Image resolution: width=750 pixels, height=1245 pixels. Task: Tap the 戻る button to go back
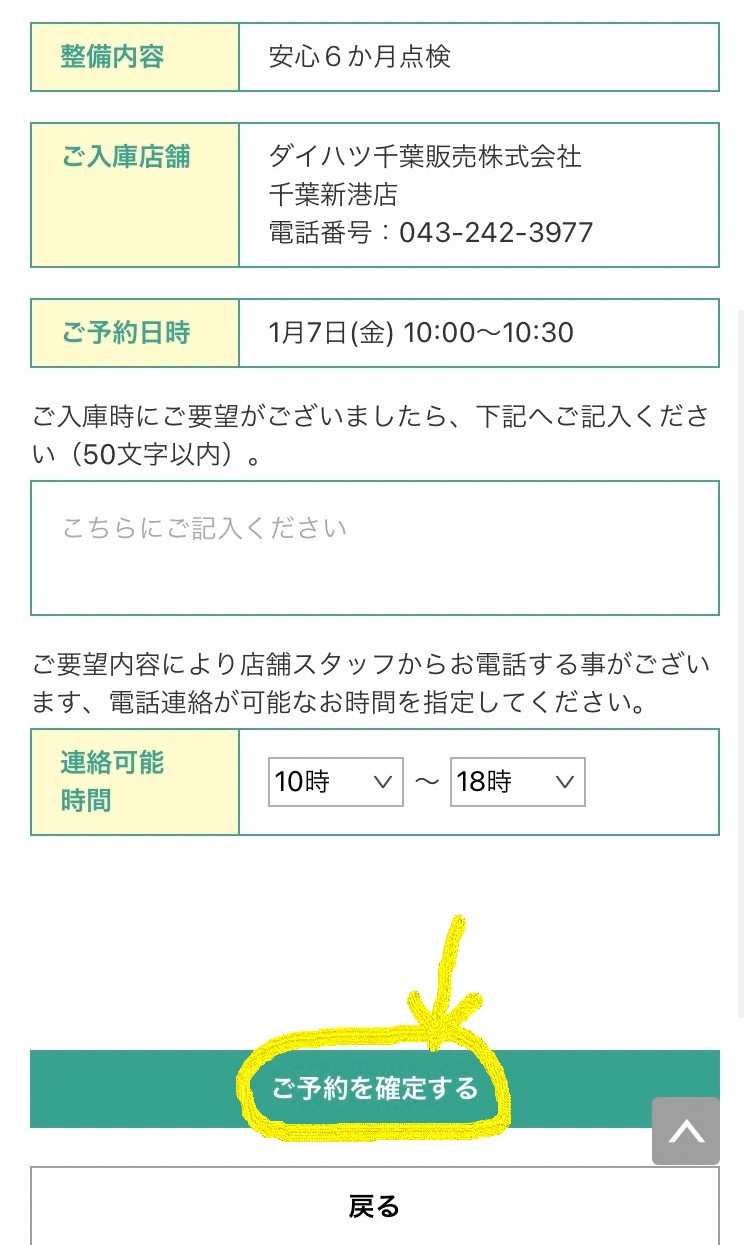[x=375, y=1206]
